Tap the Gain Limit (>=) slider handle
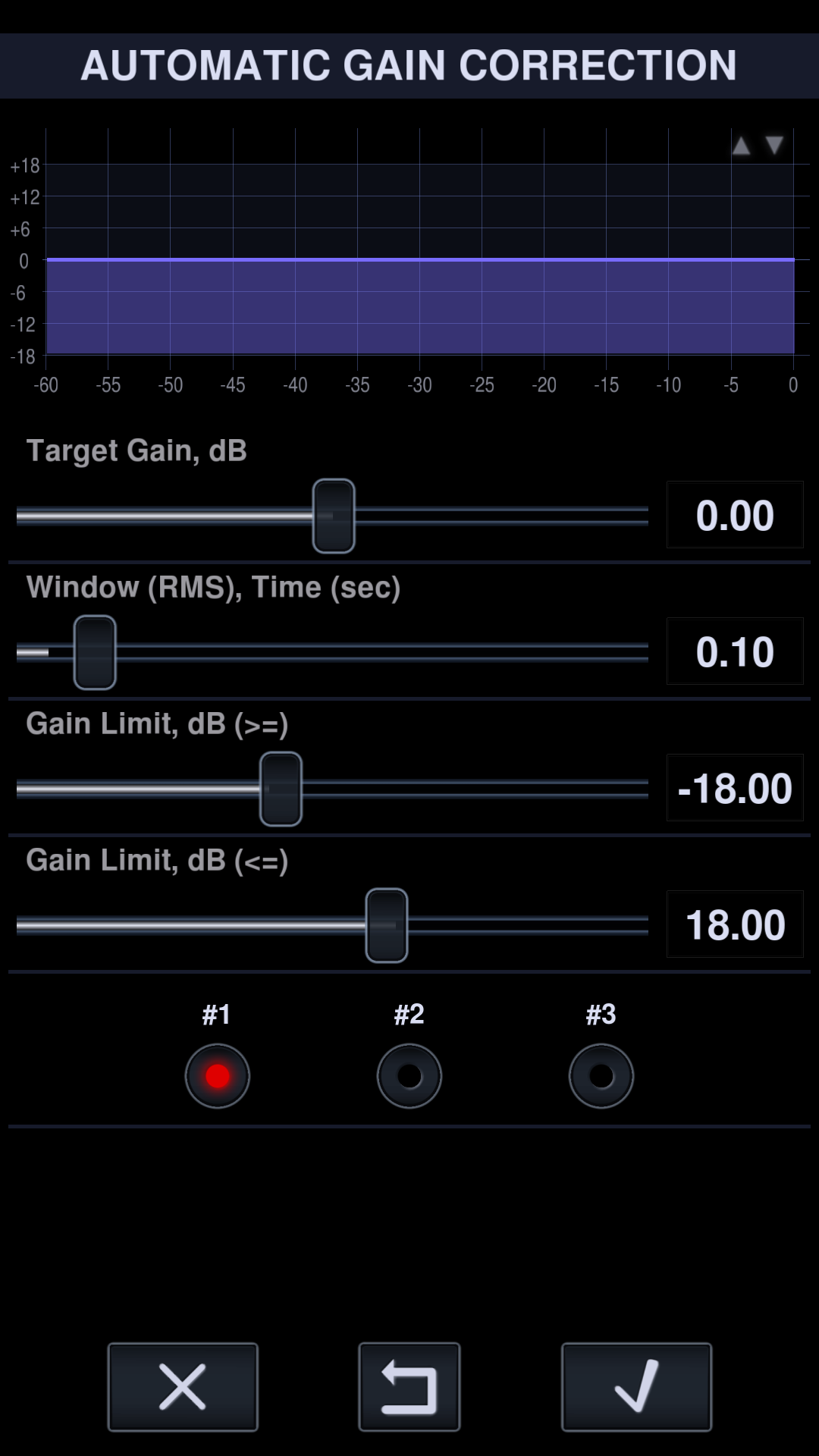819x1456 pixels. 281,789
